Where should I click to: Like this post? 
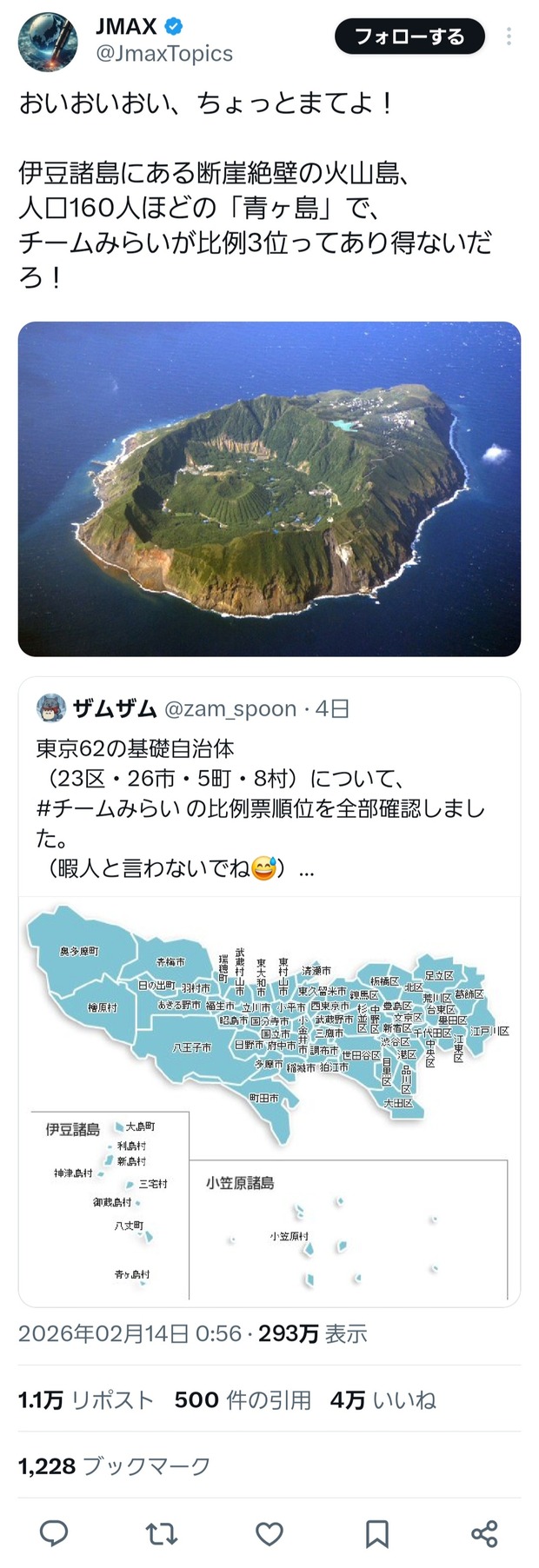pyautogui.click(x=269, y=1534)
